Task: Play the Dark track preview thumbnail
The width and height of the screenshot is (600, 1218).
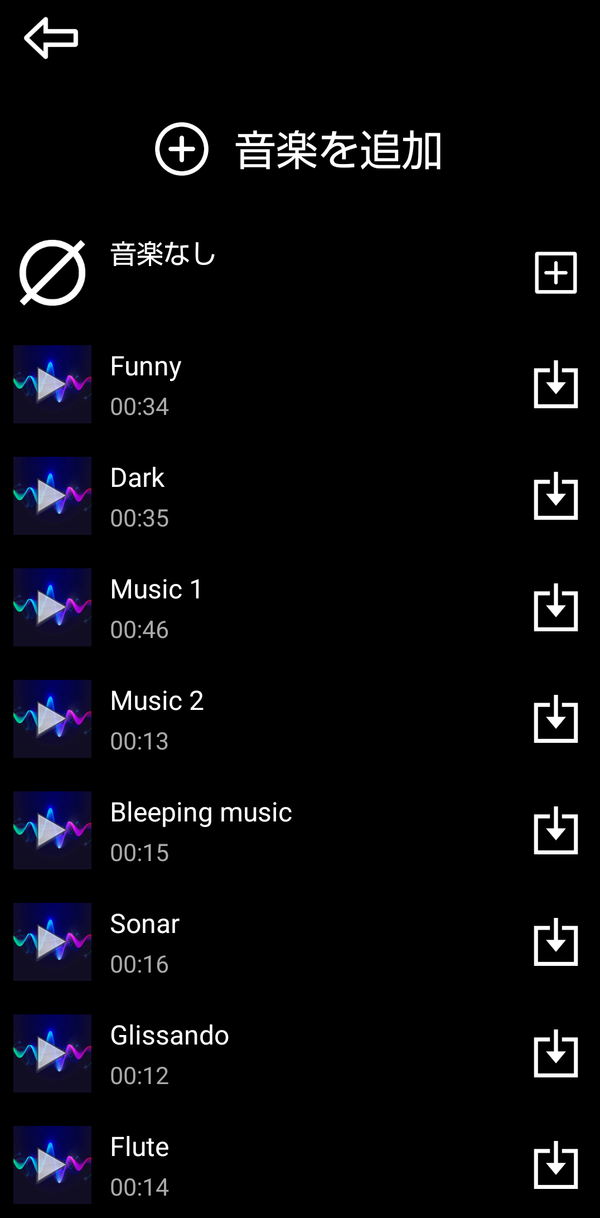Action: tap(52, 496)
